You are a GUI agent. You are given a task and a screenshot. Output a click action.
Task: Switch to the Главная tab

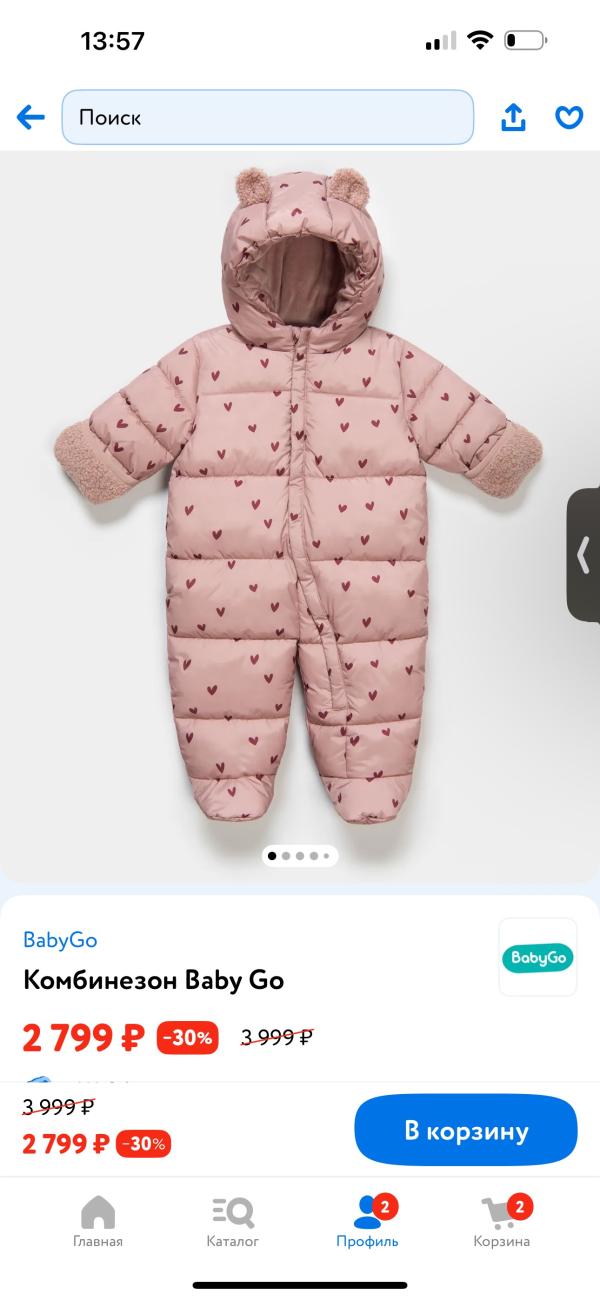coord(98,1222)
